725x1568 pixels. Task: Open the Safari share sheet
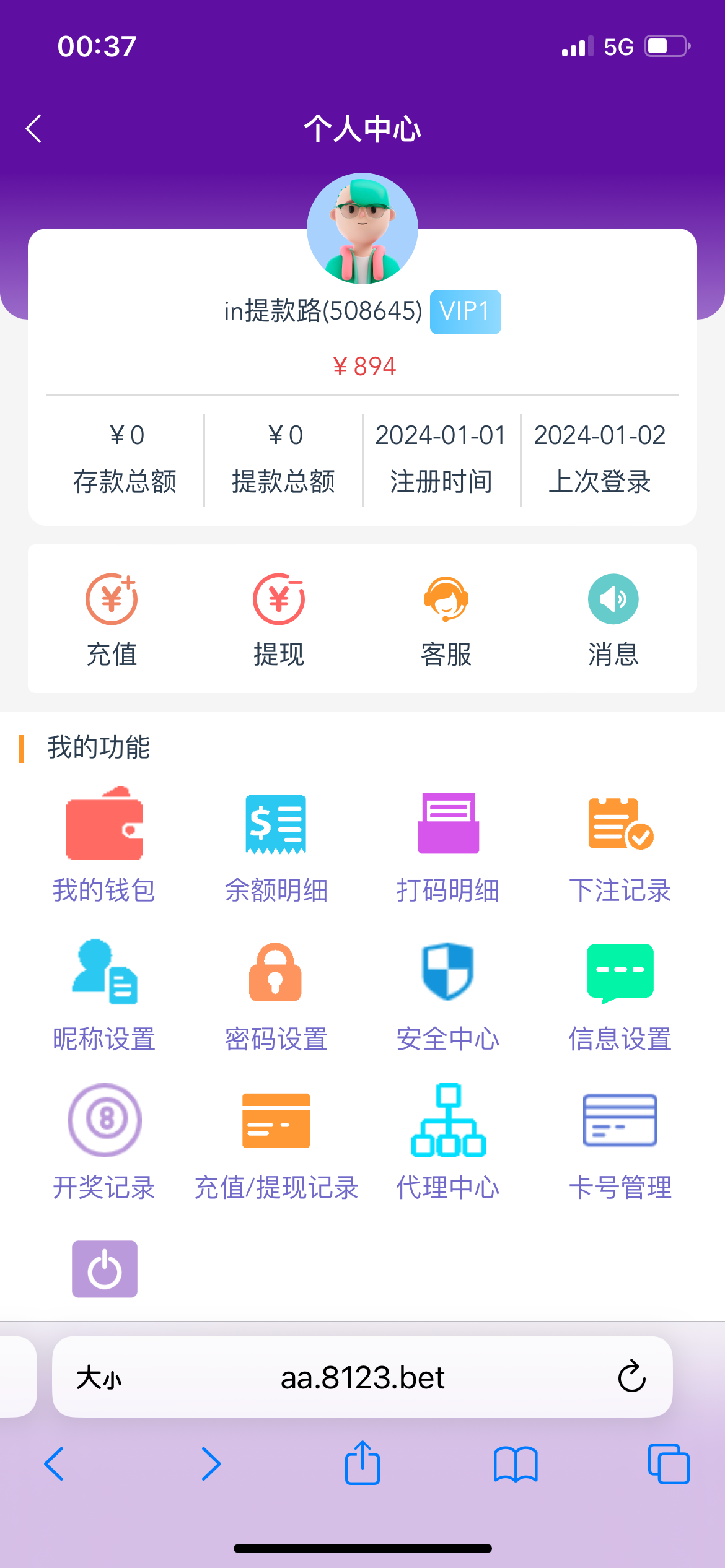coord(362,1463)
